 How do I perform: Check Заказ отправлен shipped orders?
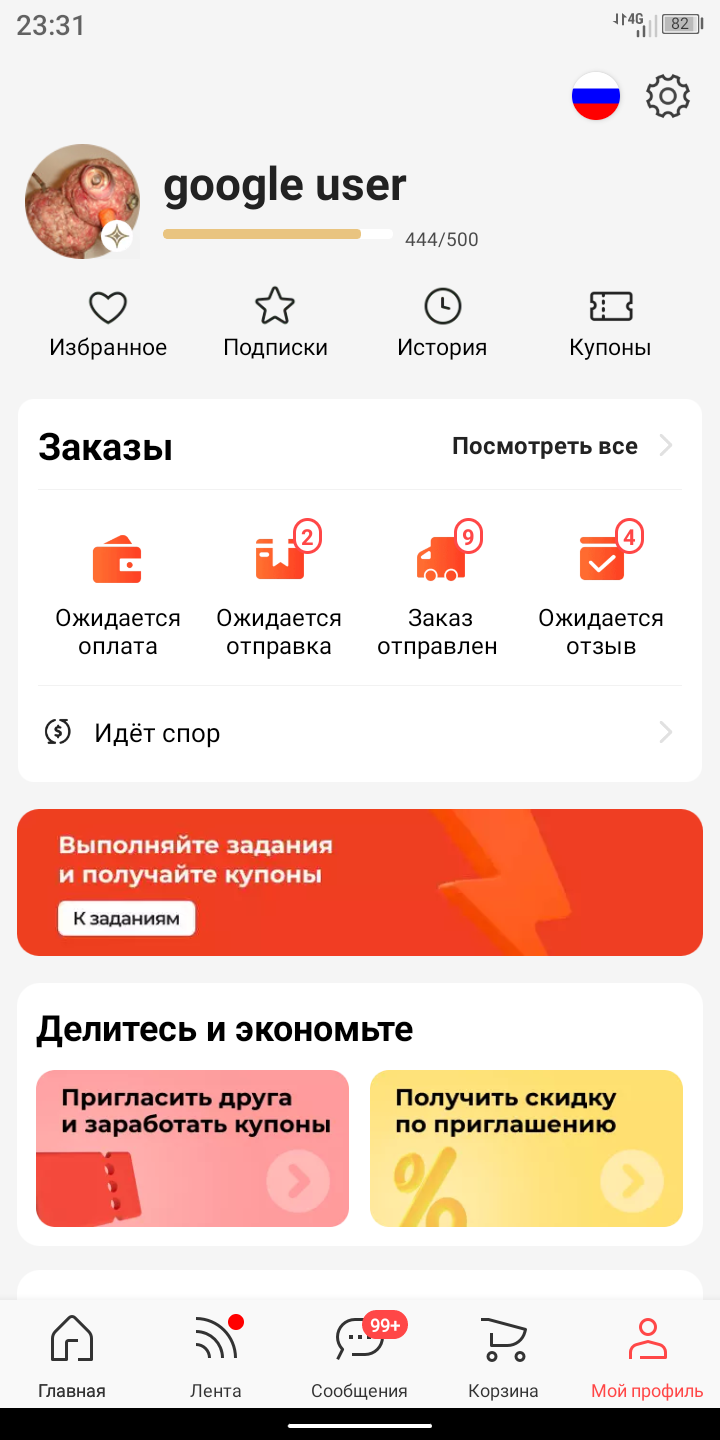(x=438, y=592)
